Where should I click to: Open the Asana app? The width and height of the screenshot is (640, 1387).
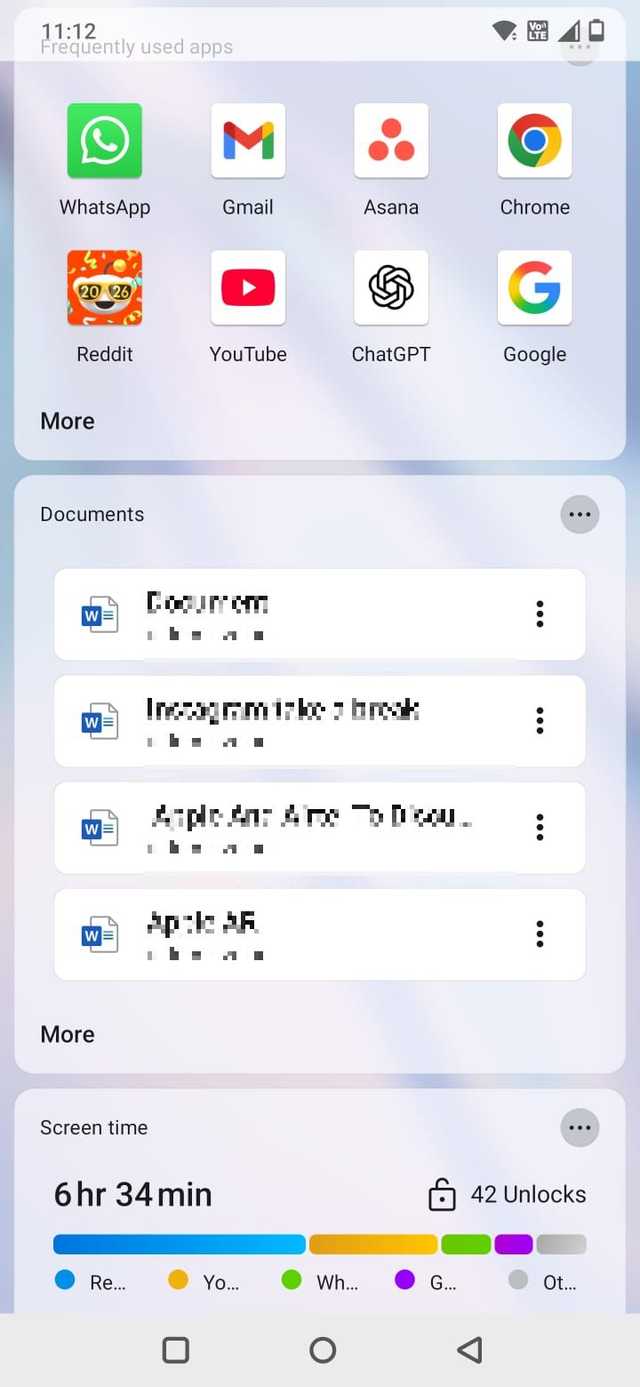(x=391, y=141)
